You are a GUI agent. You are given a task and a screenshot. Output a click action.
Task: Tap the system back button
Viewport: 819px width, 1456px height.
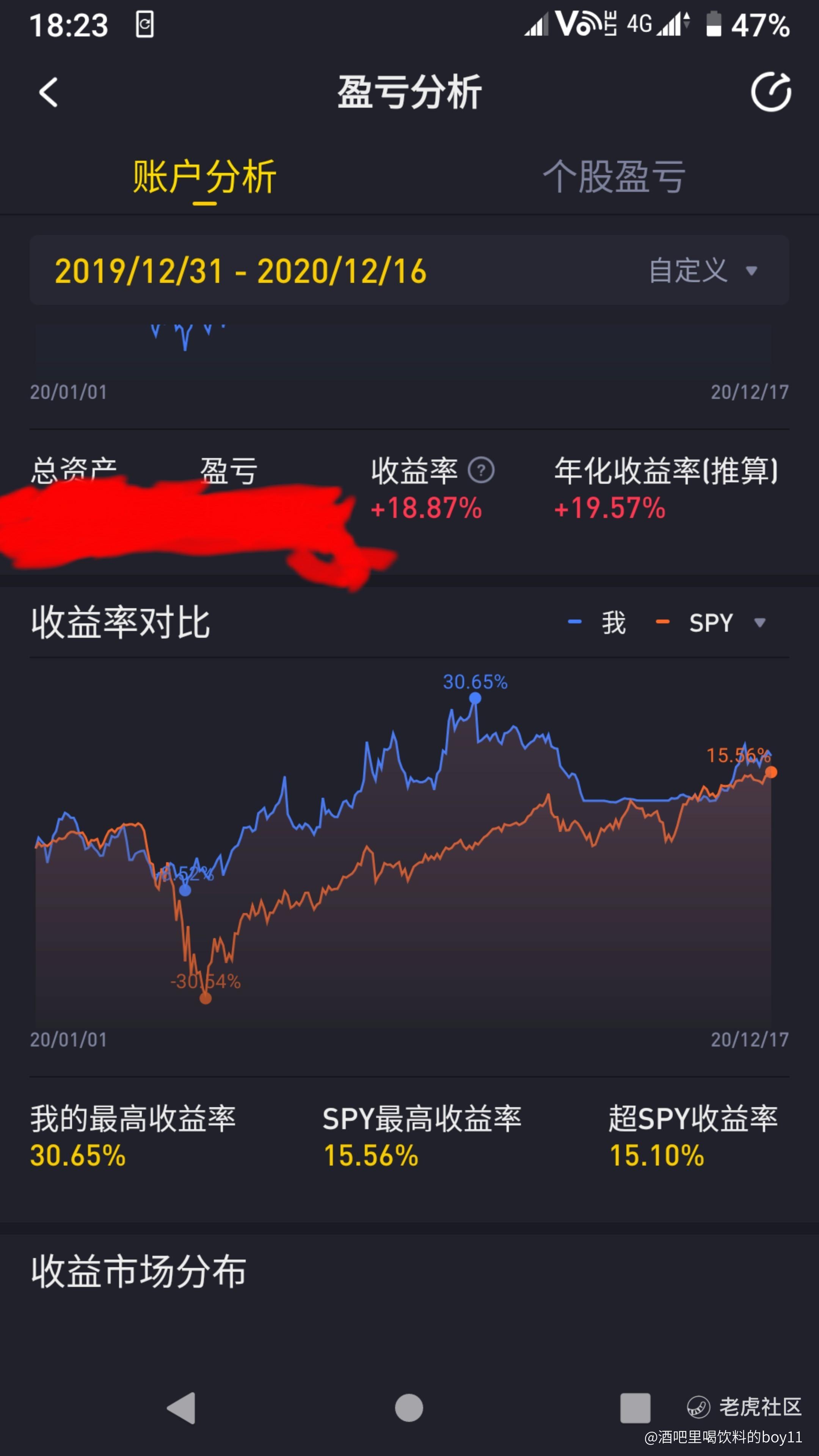click(x=182, y=1407)
